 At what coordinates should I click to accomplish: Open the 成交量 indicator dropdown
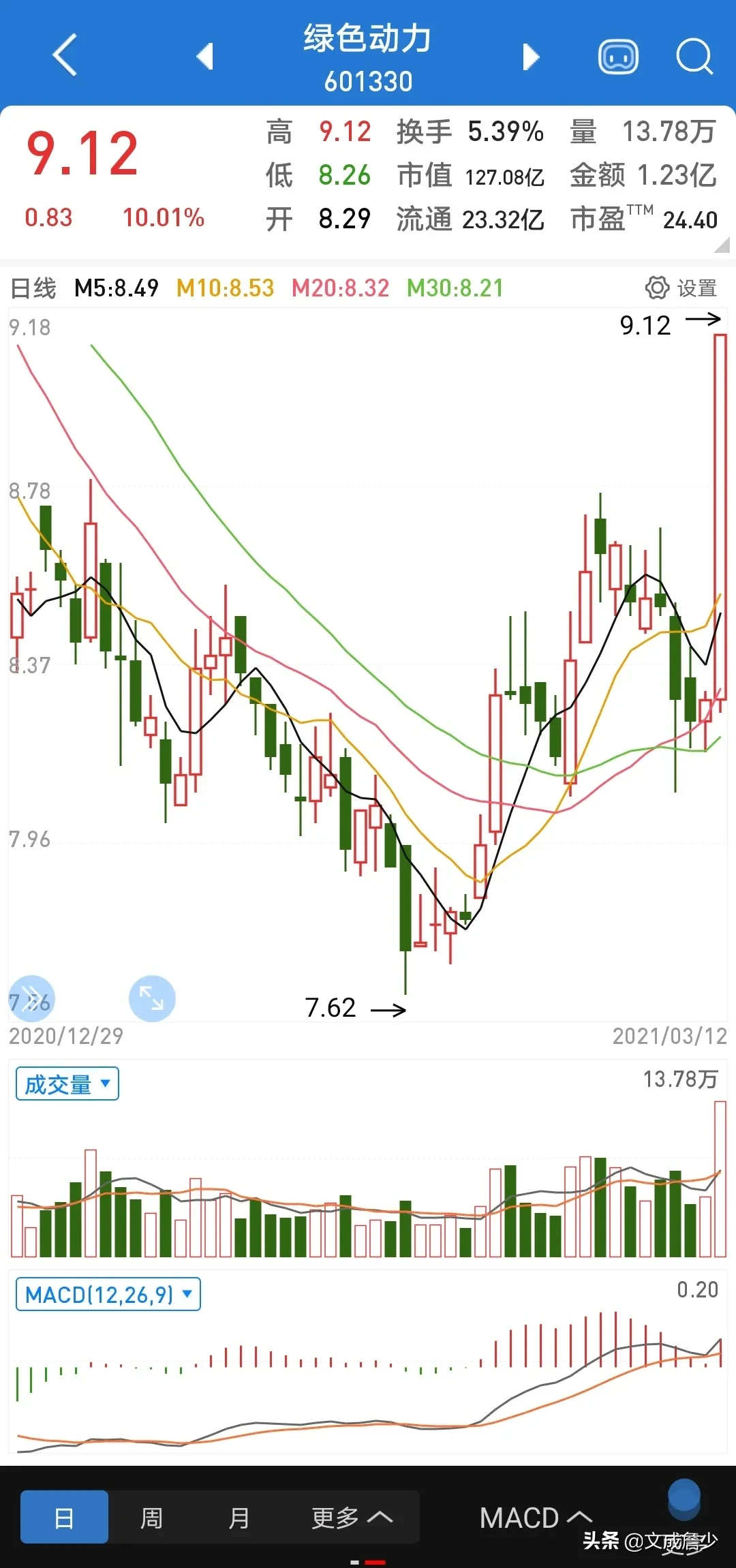tap(67, 1083)
